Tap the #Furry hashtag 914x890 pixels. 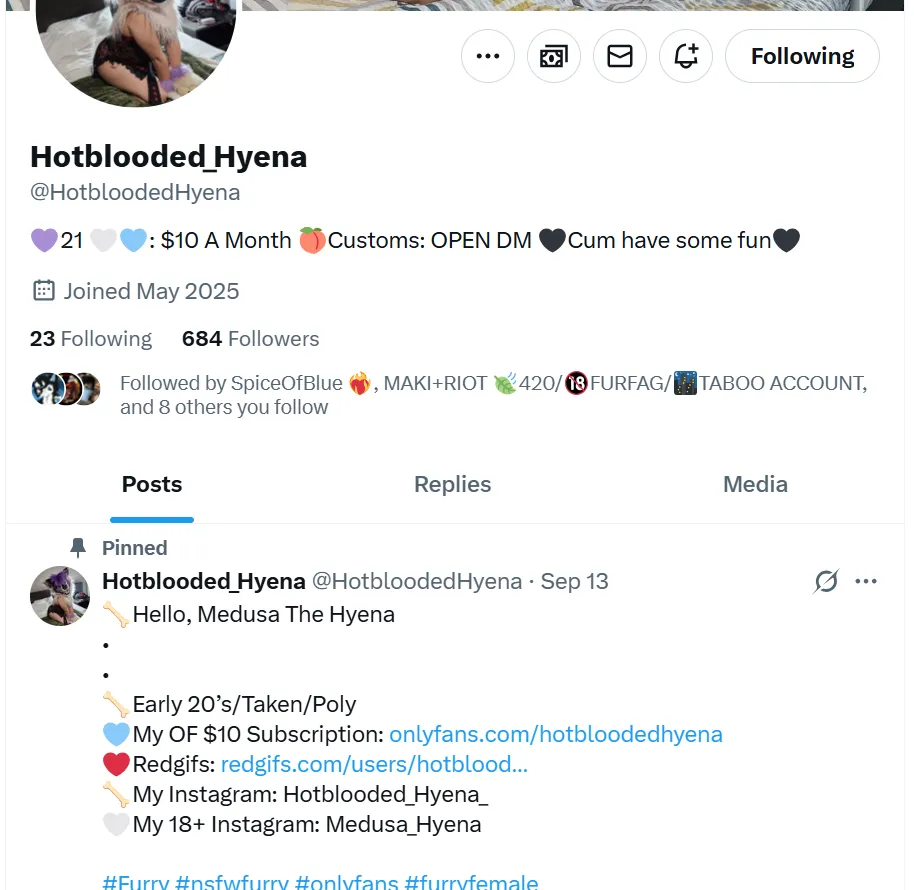[x=135, y=882]
